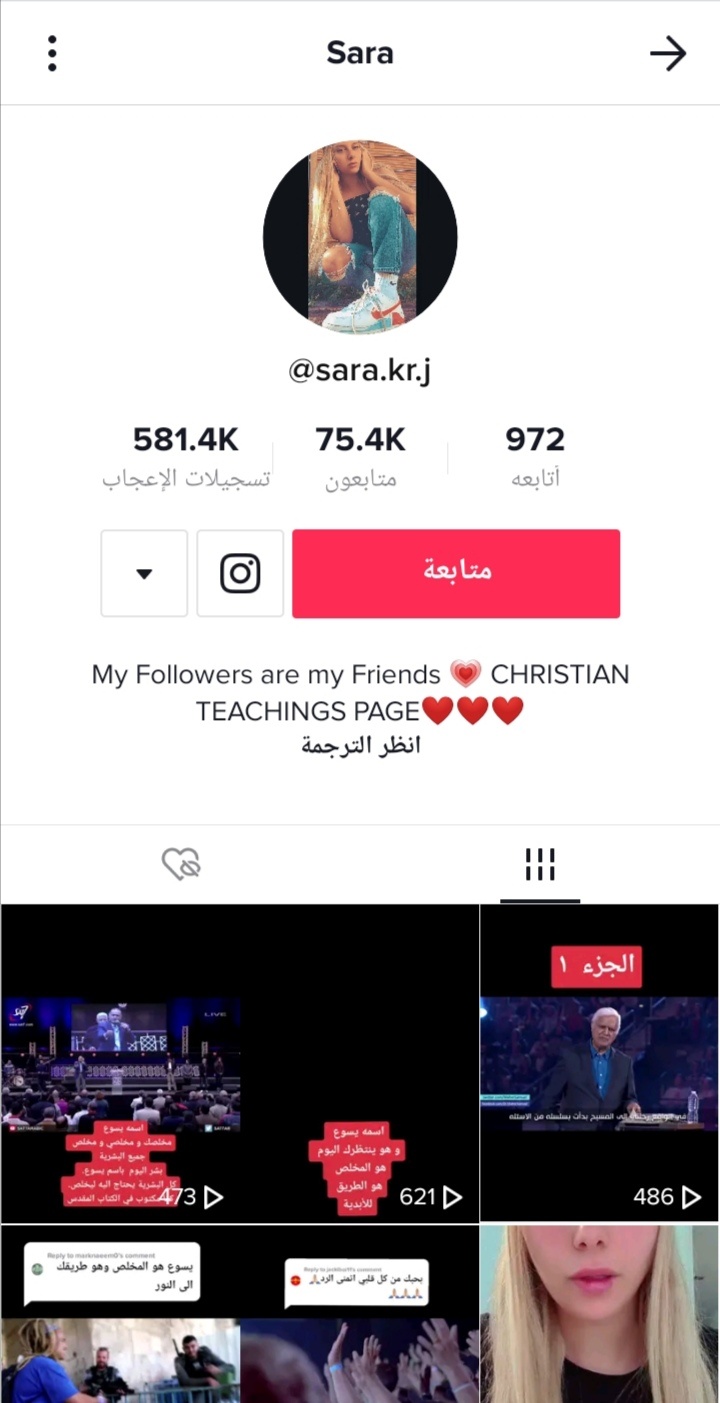Viewport: 720px width, 1403px height.
Task: View Sara's profile picture
Action: click(x=360, y=237)
